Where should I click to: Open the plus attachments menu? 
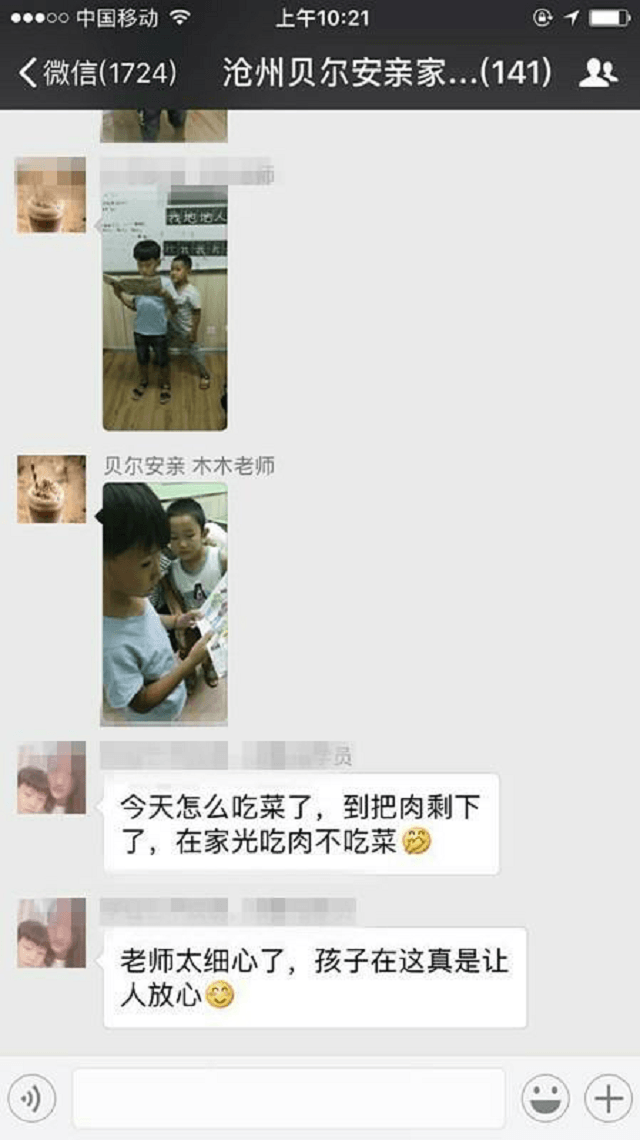[x=608, y=1099]
